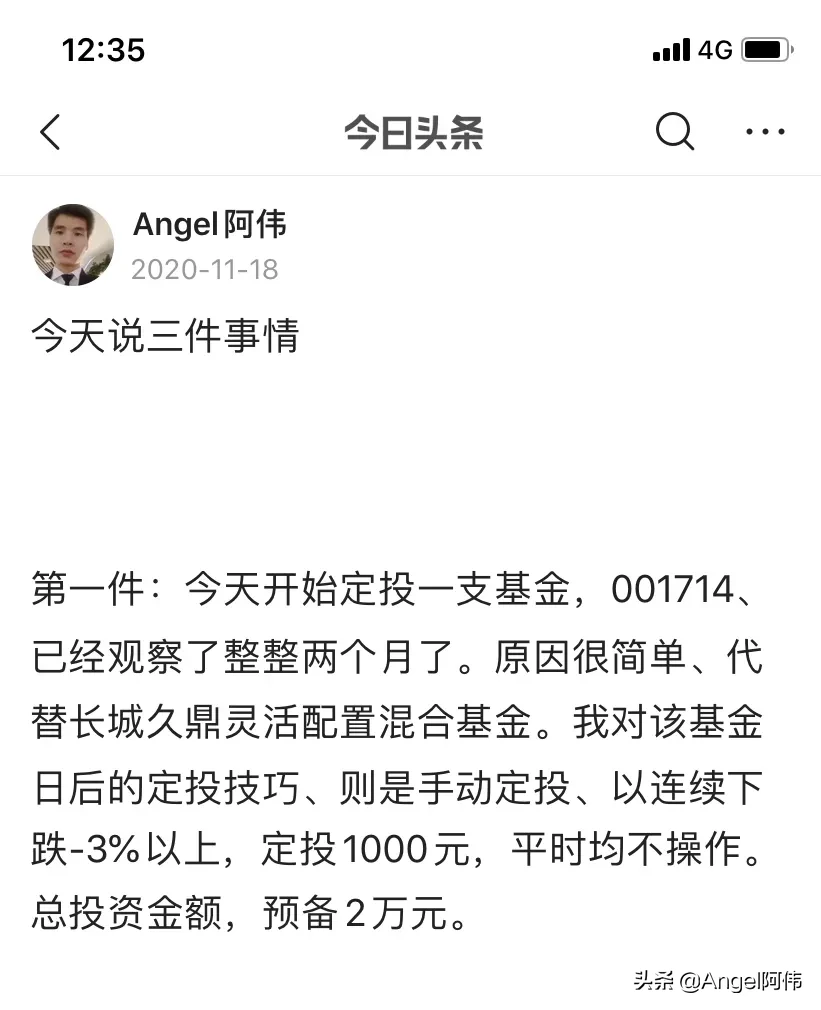Open the three-dot overflow menu
The height and width of the screenshot is (1010, 821).
[x=766, y=132]
